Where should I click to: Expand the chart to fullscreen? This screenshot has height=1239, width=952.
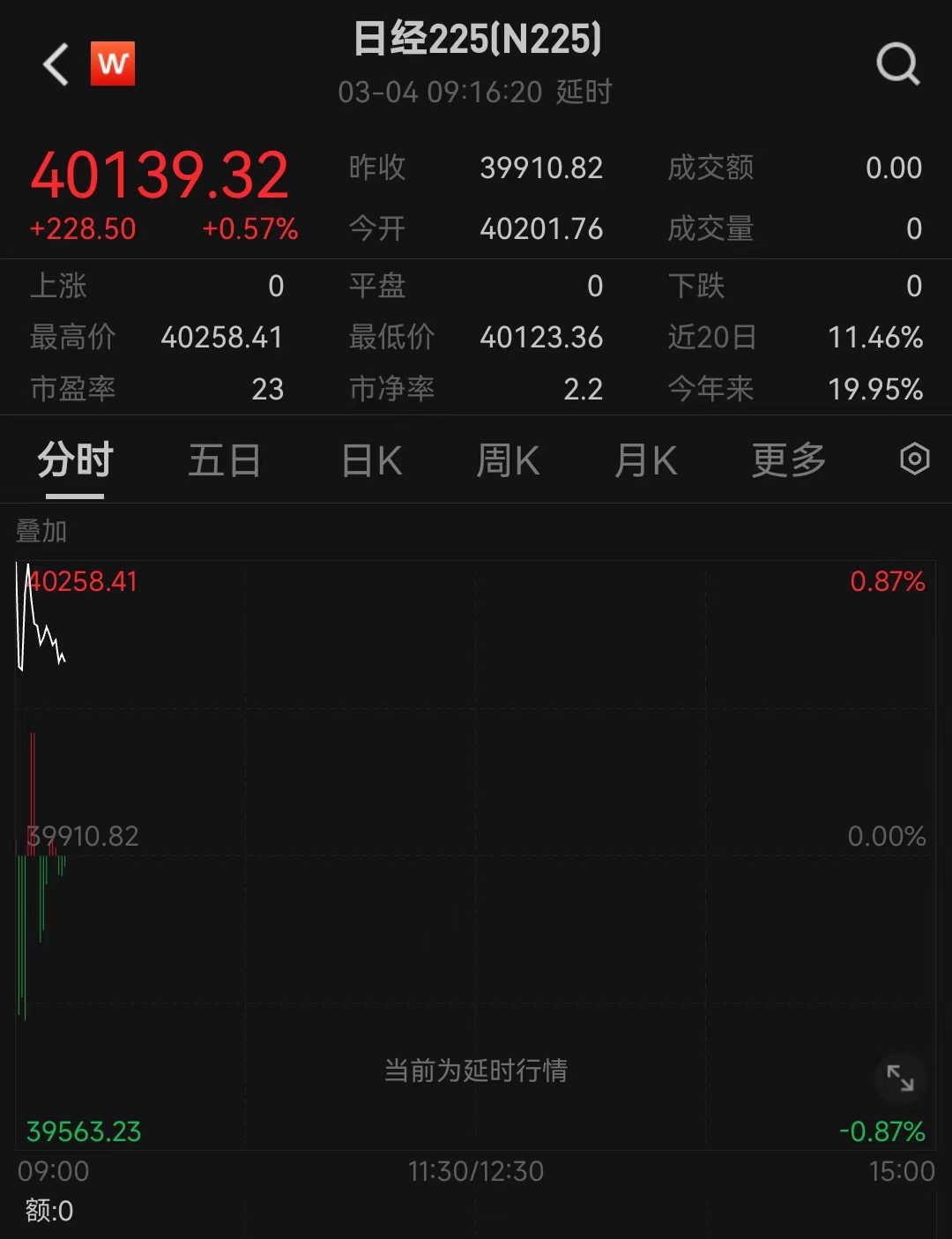pos(900,1078)
